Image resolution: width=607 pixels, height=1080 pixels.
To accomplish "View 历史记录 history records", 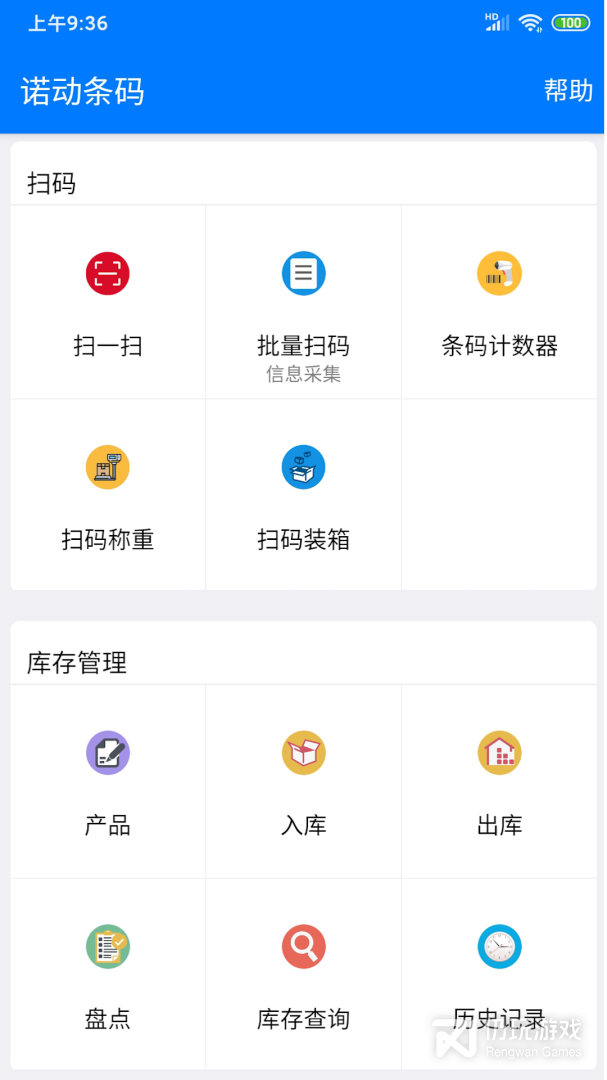I will (x=499, y=975).
